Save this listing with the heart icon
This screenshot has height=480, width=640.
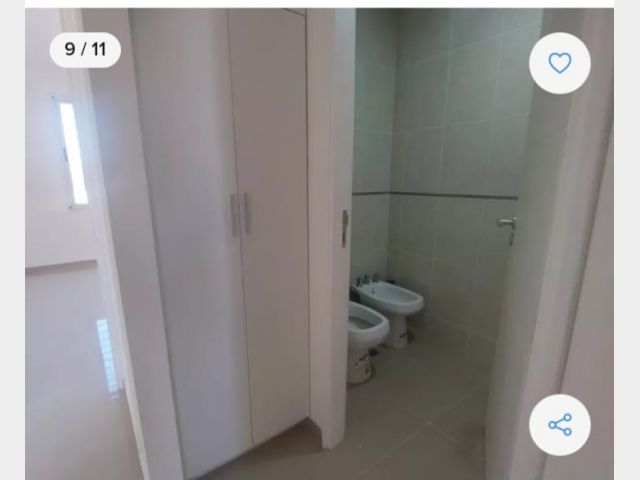(x=560, y=63)
